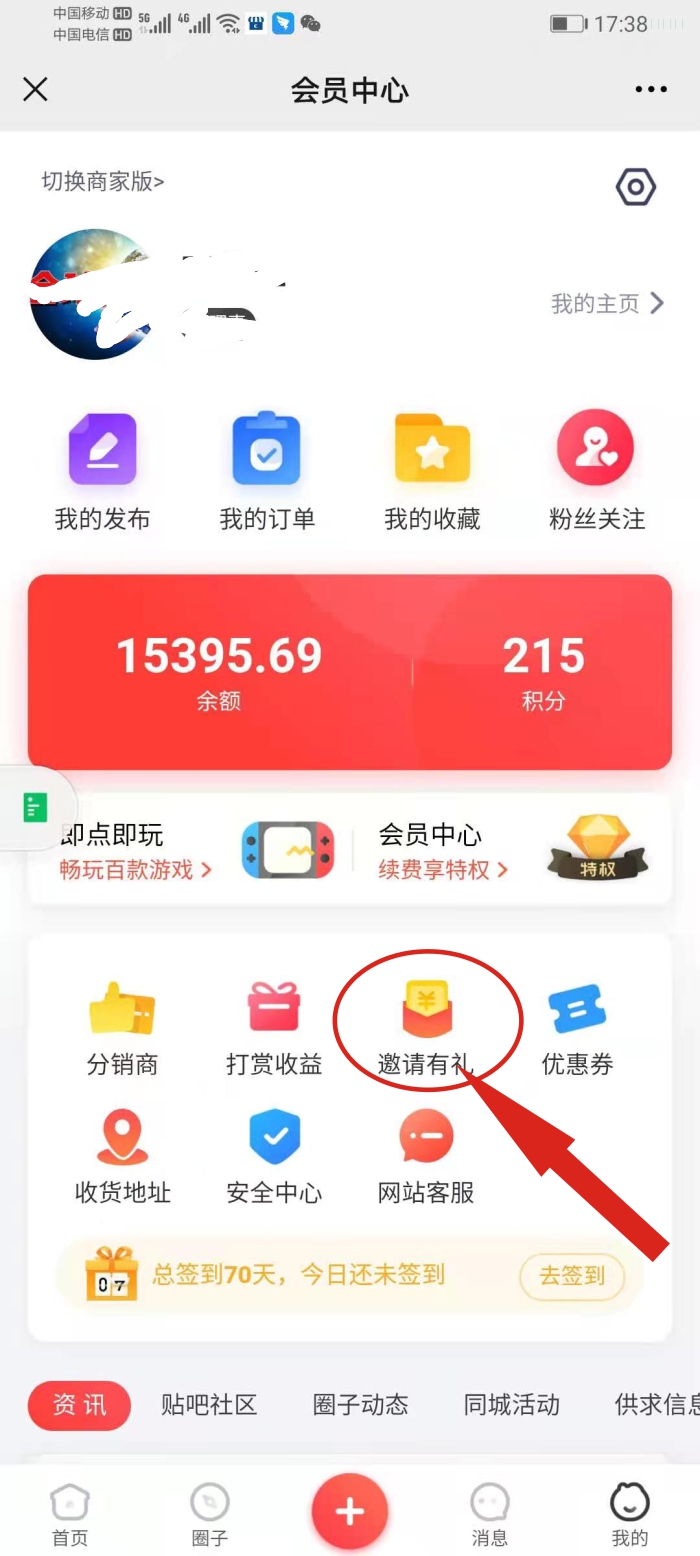
Task: View 我的订单
Action: pos(267,472)
